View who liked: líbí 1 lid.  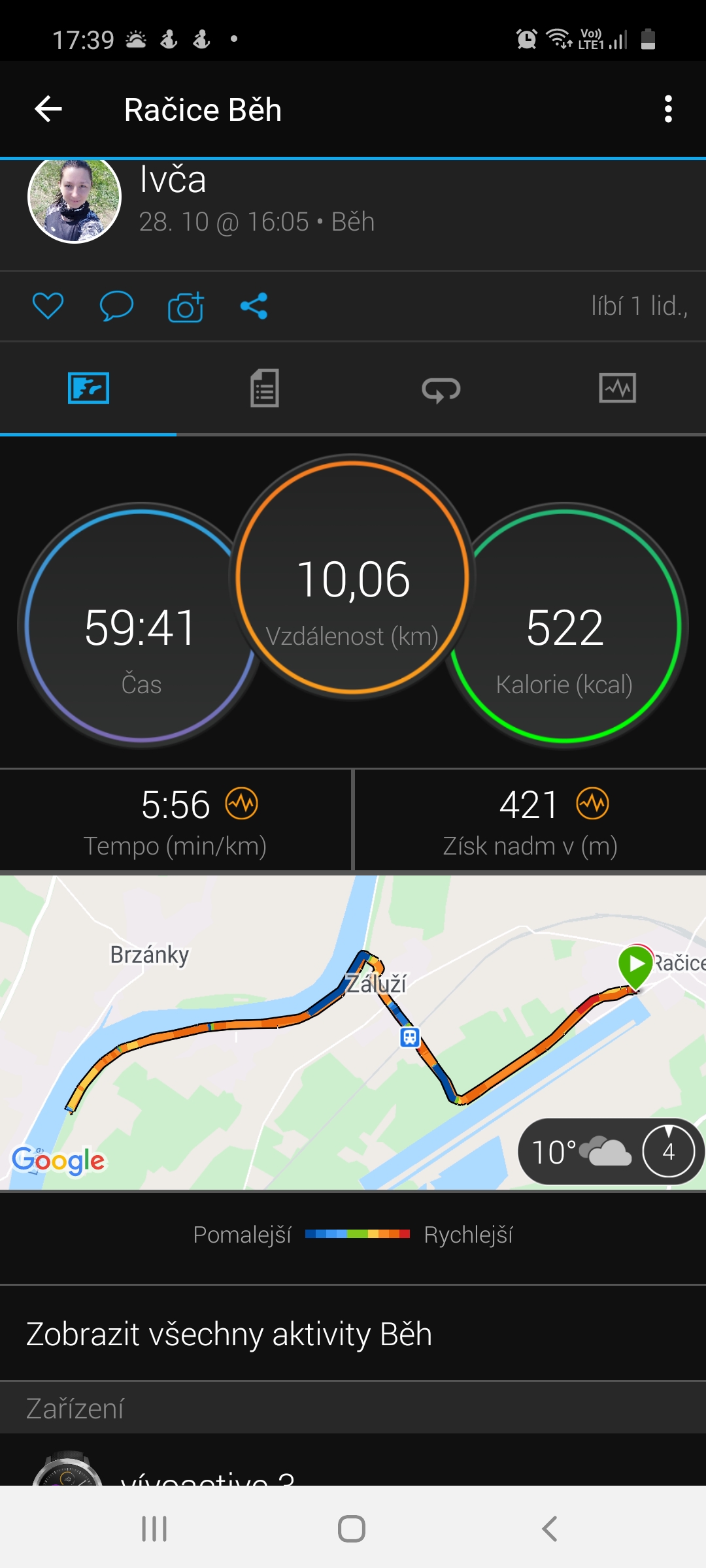tap(639, 306)
